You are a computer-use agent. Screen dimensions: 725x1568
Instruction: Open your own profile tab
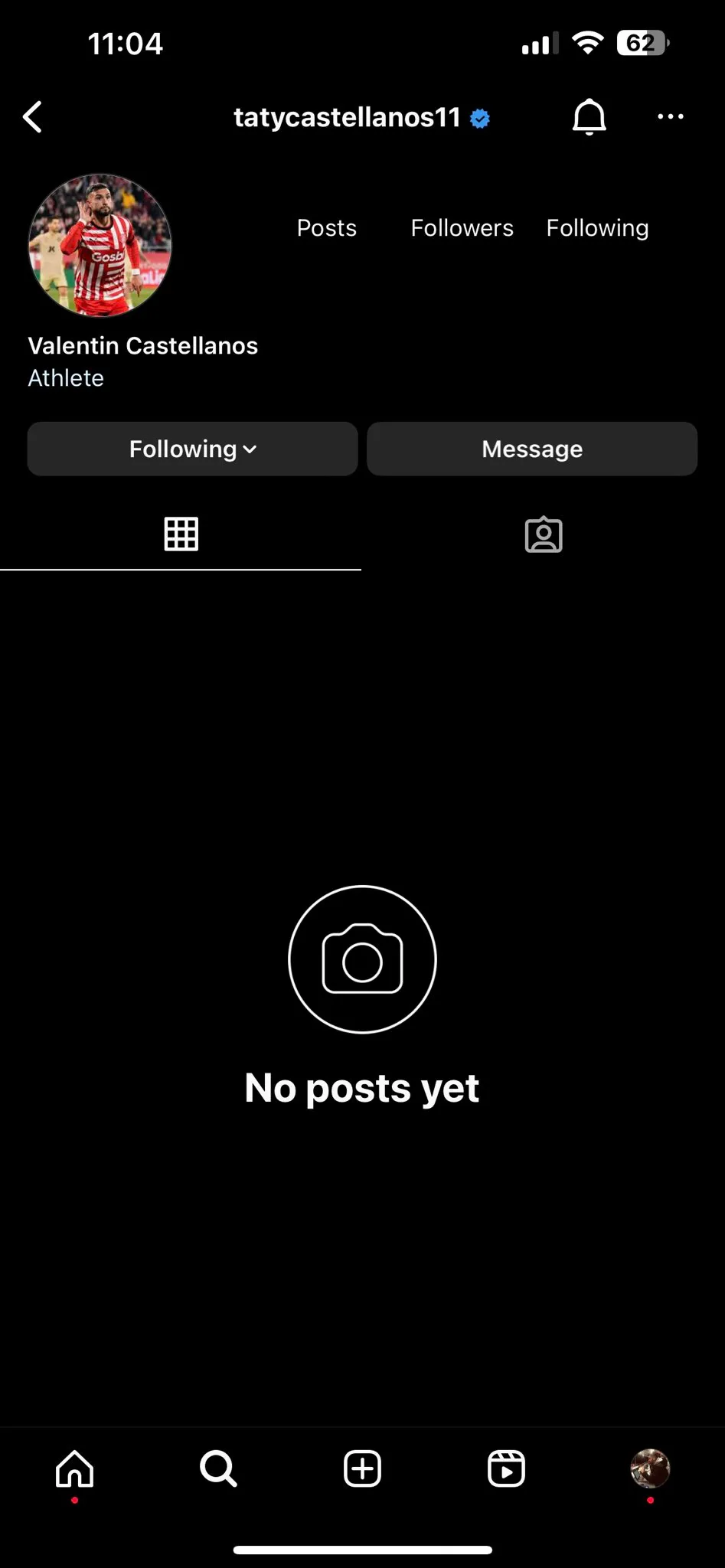coord(650,1468)
